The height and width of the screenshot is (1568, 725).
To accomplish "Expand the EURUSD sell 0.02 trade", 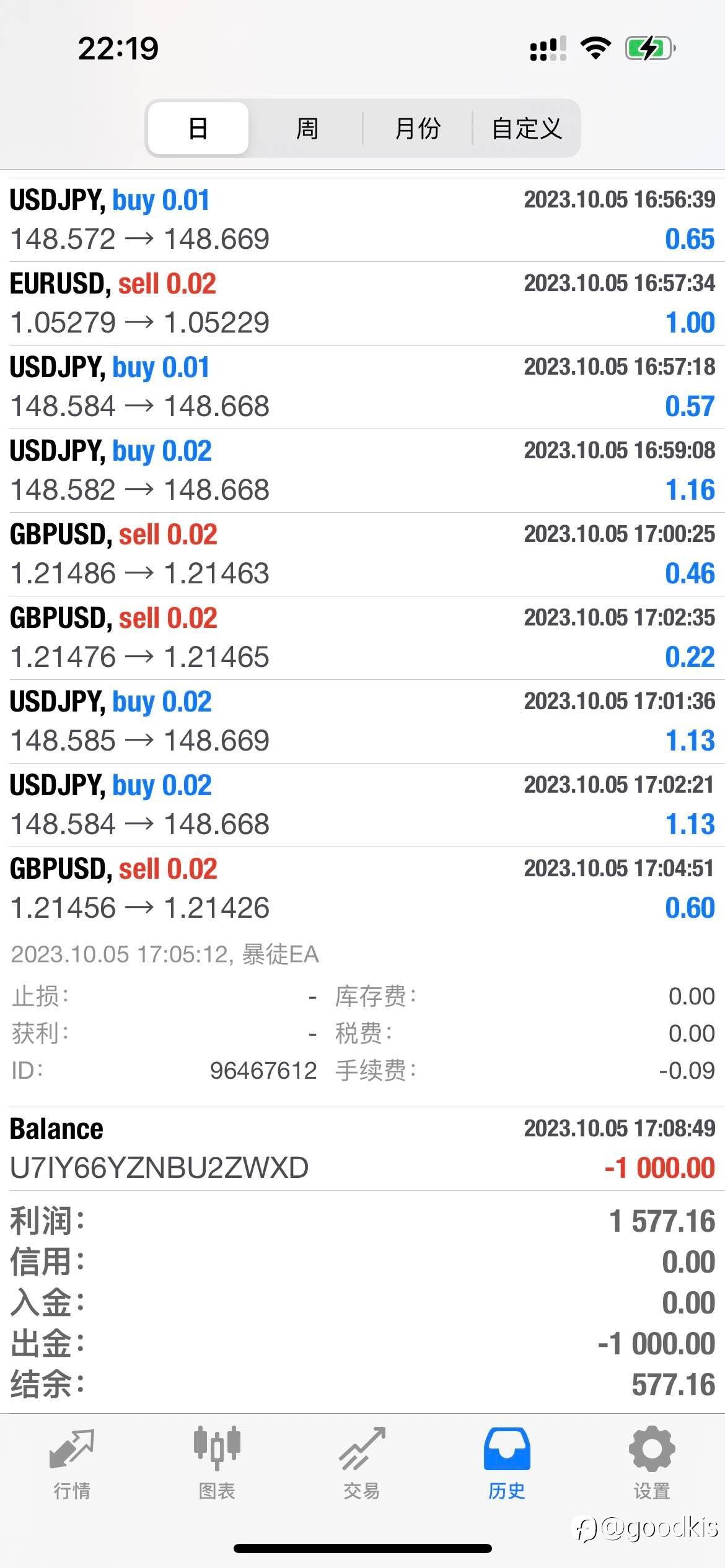I will tap(362, 303).
